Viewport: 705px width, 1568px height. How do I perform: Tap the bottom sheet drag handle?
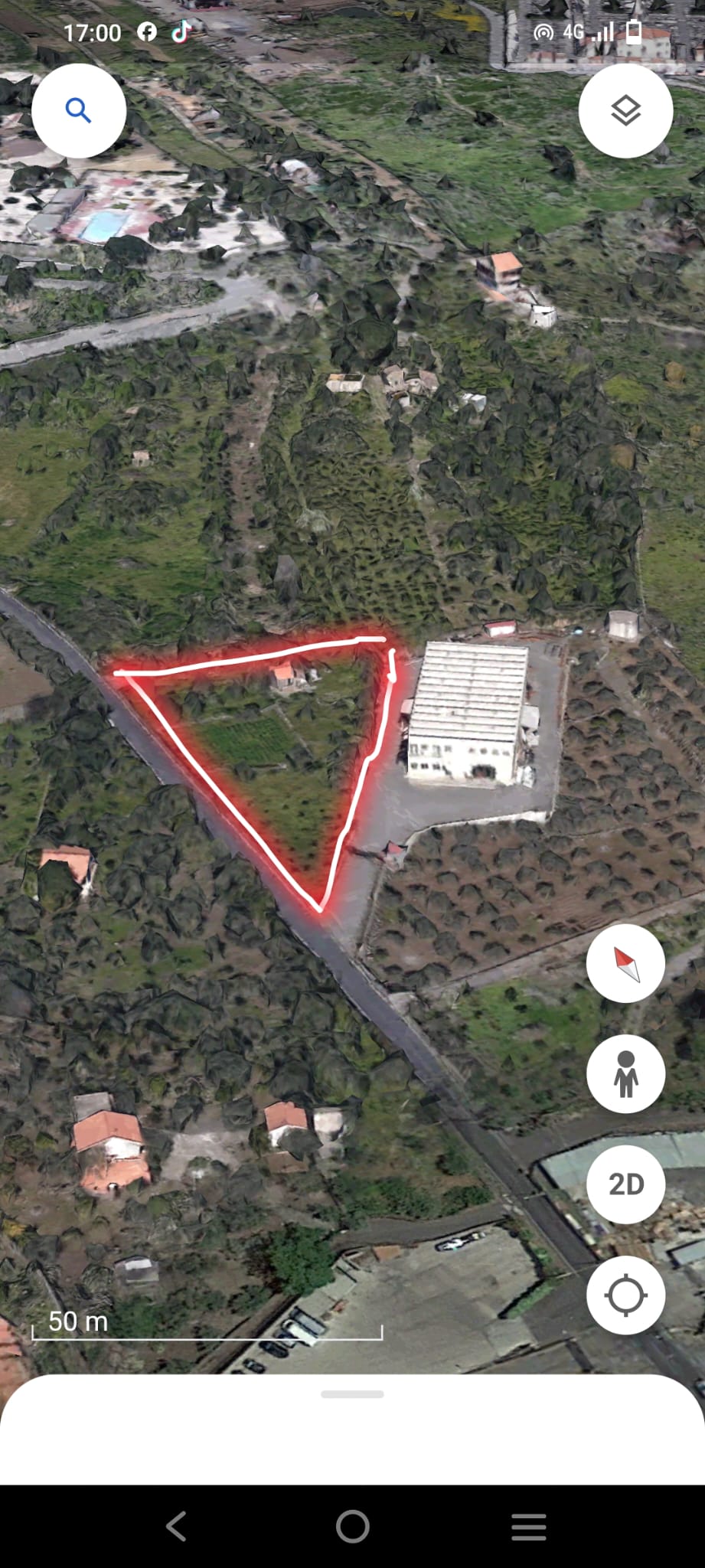click(352, 1394)
